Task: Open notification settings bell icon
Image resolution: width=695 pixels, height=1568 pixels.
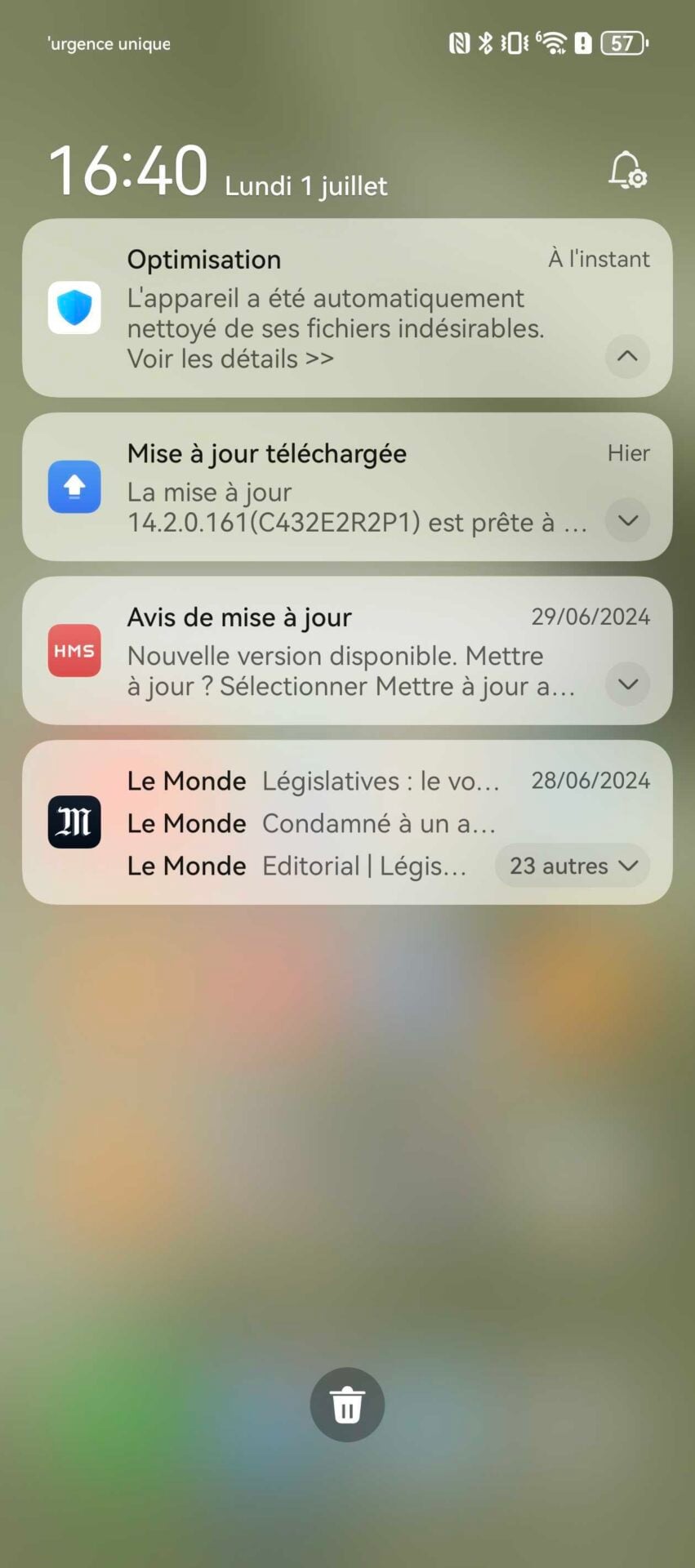Action: [x=626, y=171]
